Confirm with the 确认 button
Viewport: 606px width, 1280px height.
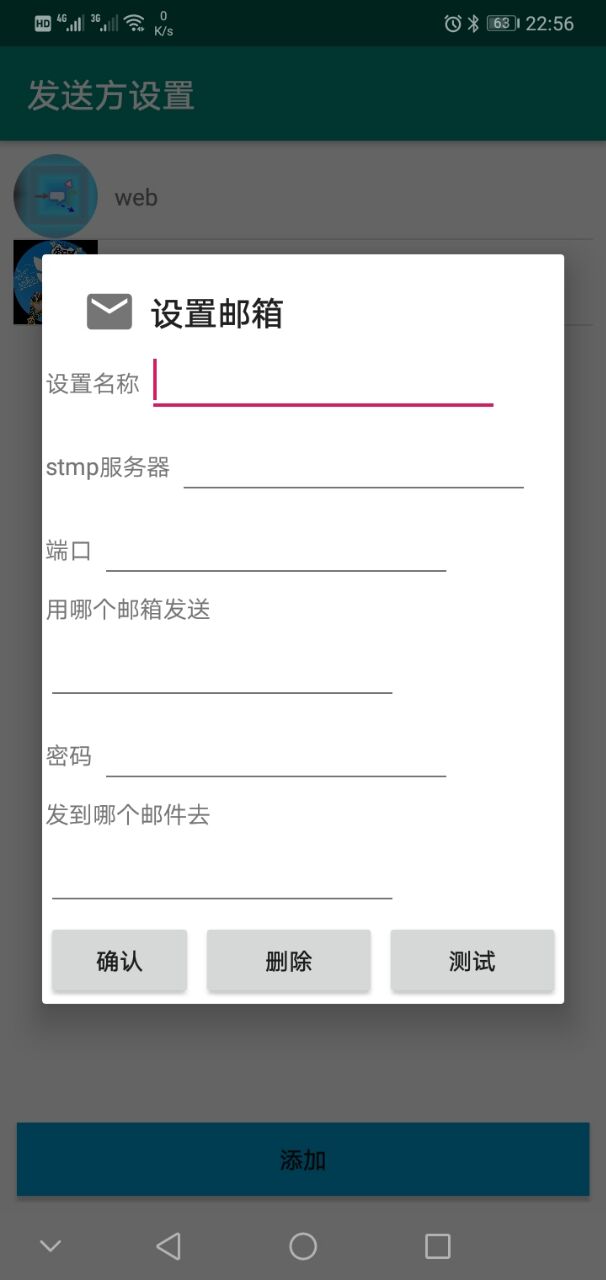[x=119, y=961]
